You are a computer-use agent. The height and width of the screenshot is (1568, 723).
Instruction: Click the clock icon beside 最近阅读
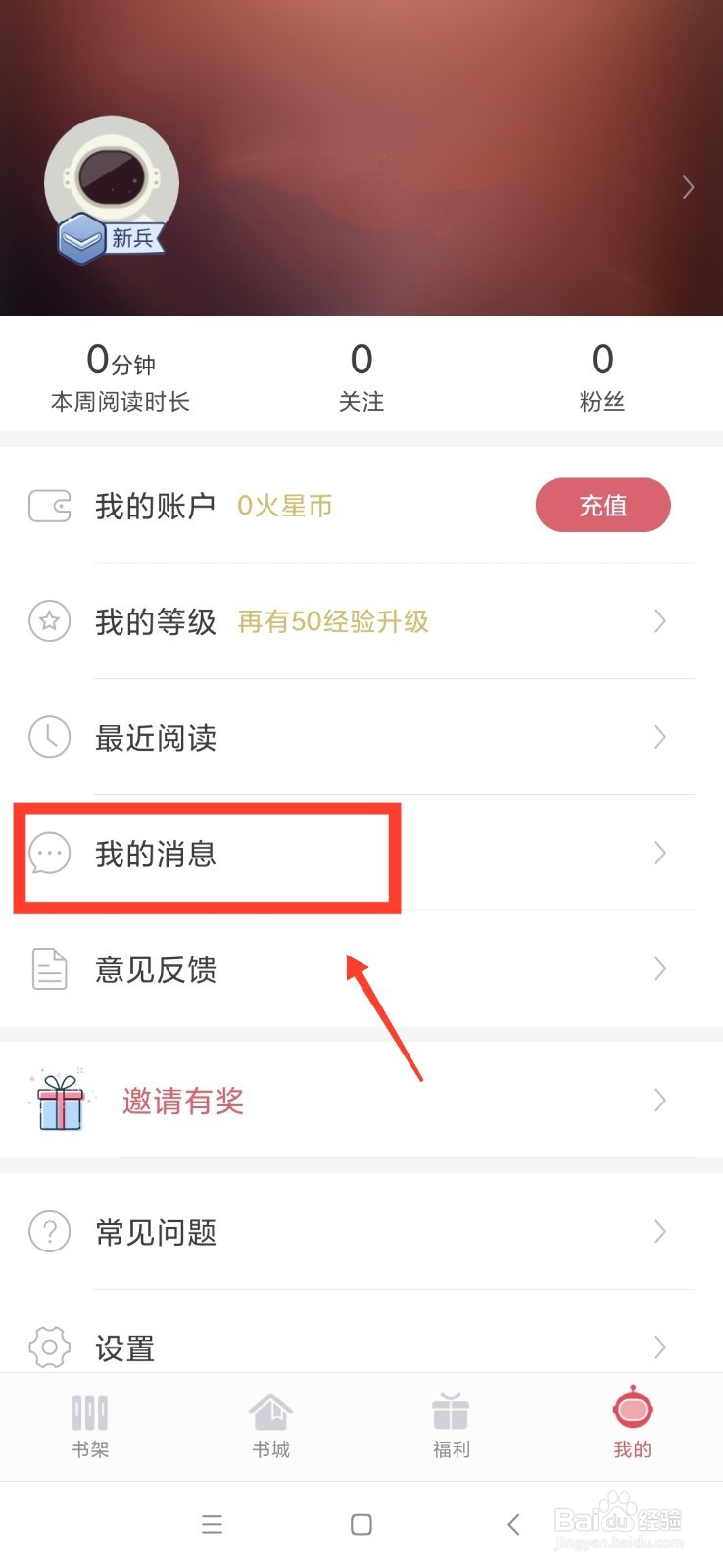[x=50, y=737]
